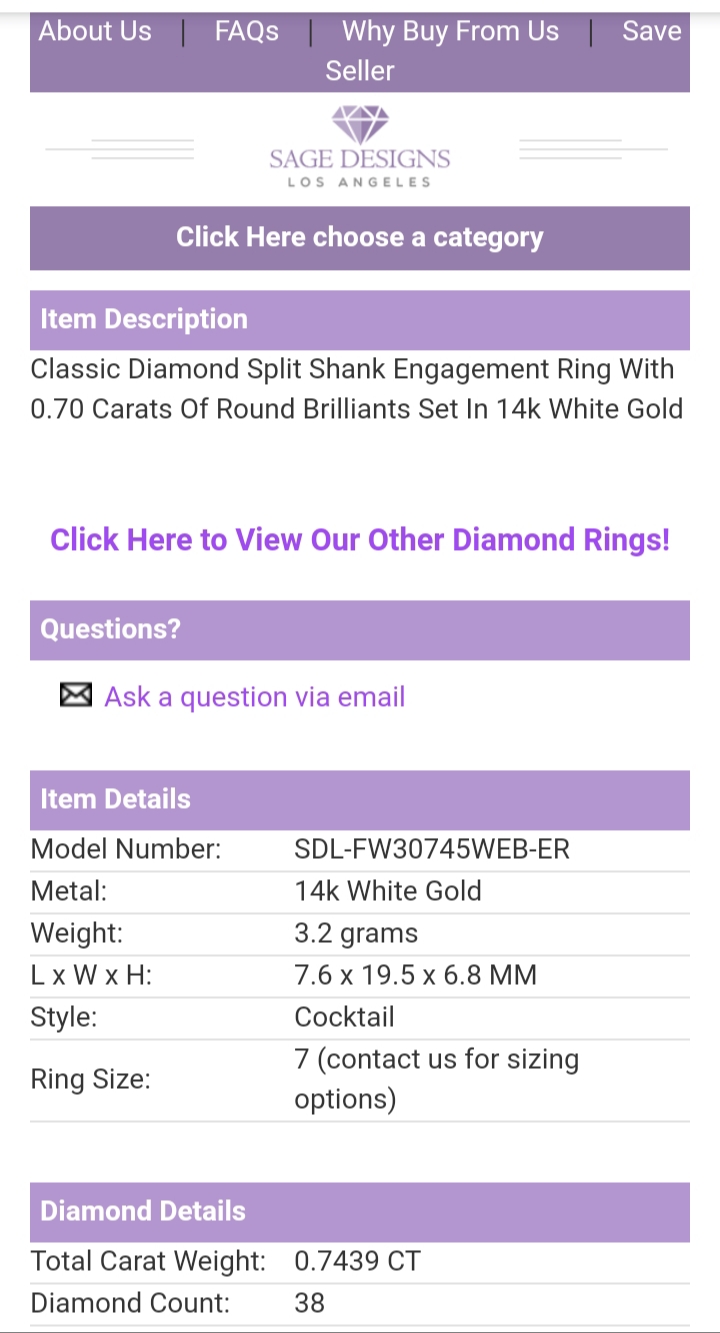Go to the FAQs page
The width and height of the screenshot is (720, 1333).
pos(246,31)
